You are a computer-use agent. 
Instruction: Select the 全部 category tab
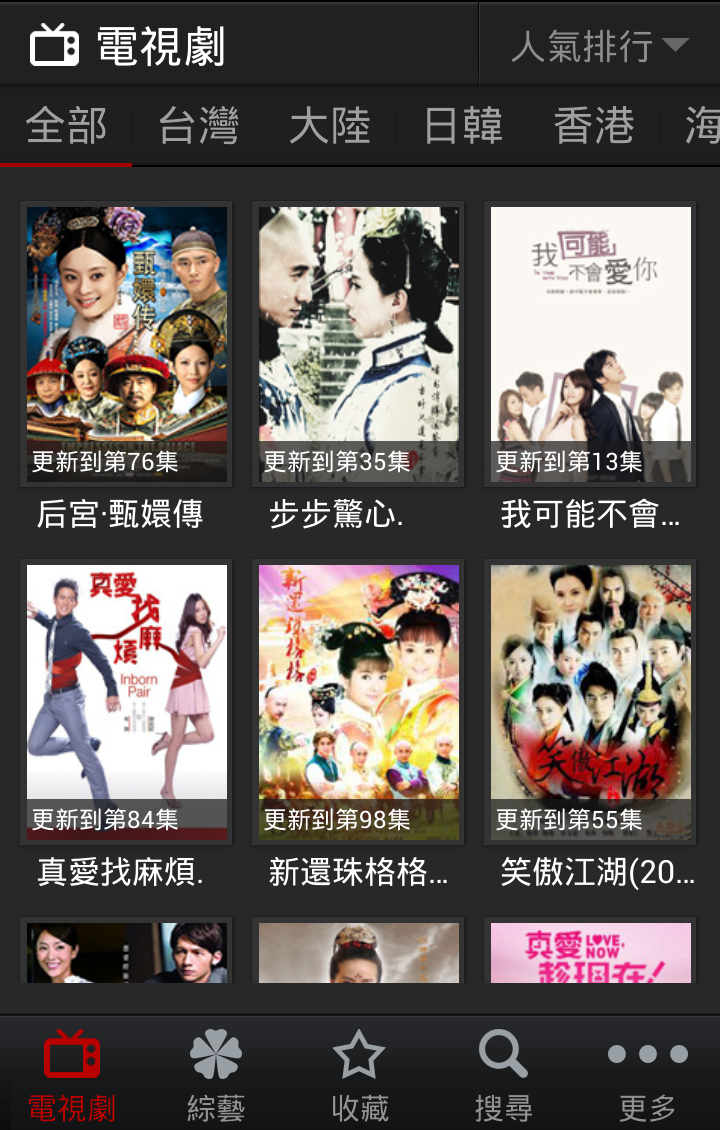pyautogui.click(x=66, y=127)
